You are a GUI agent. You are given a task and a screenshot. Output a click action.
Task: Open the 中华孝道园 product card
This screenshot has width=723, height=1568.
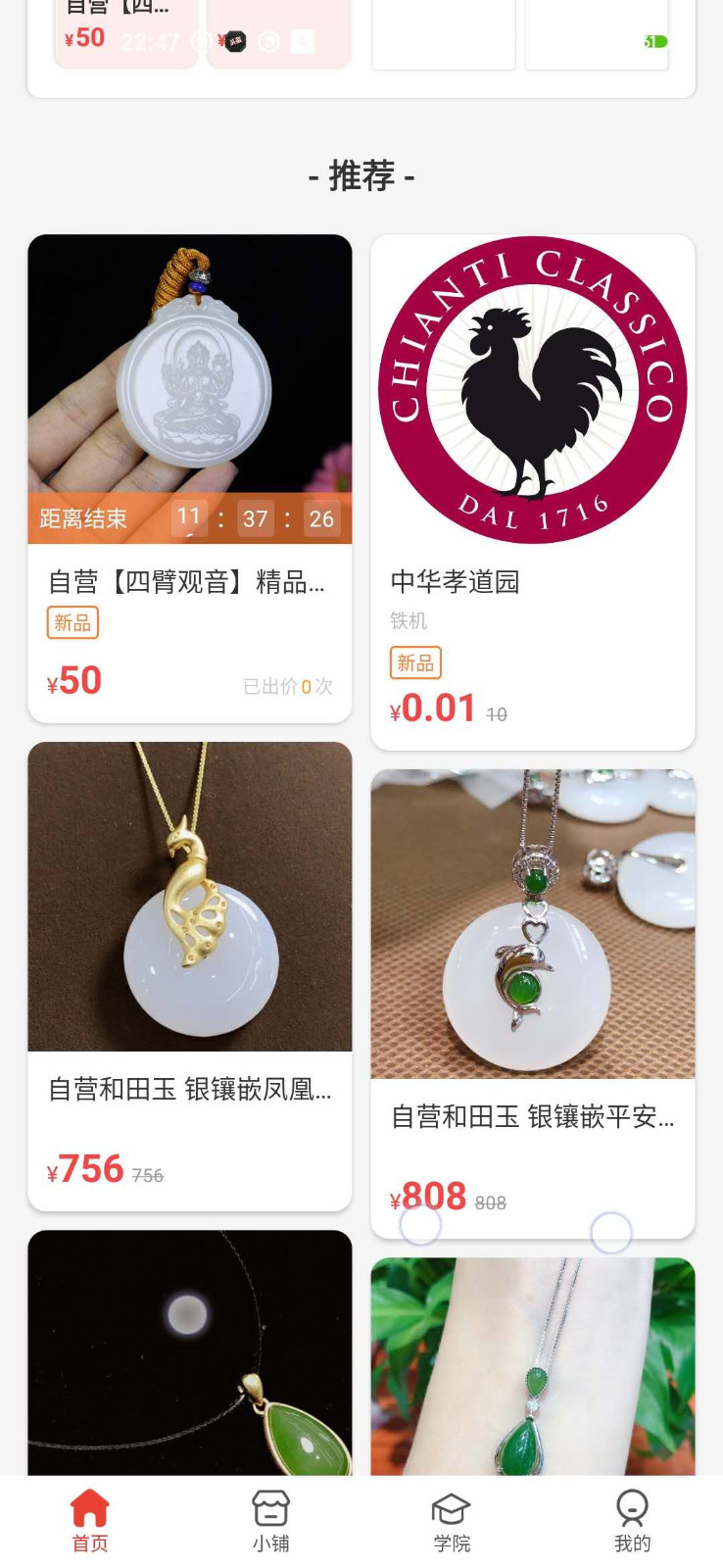(x=532, y=490)
